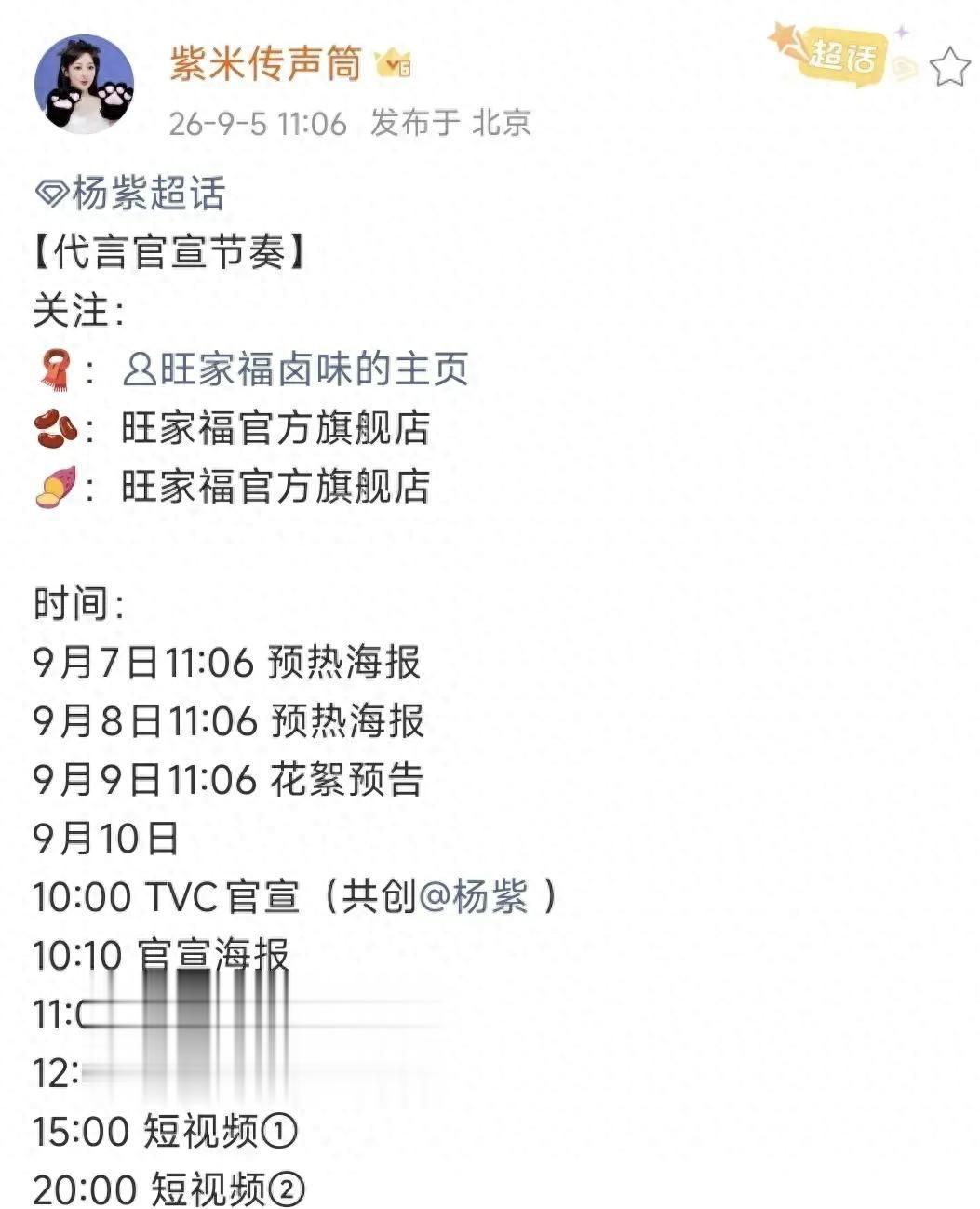Visit 旺家福卤味的主页 profile link

point(294,369)
